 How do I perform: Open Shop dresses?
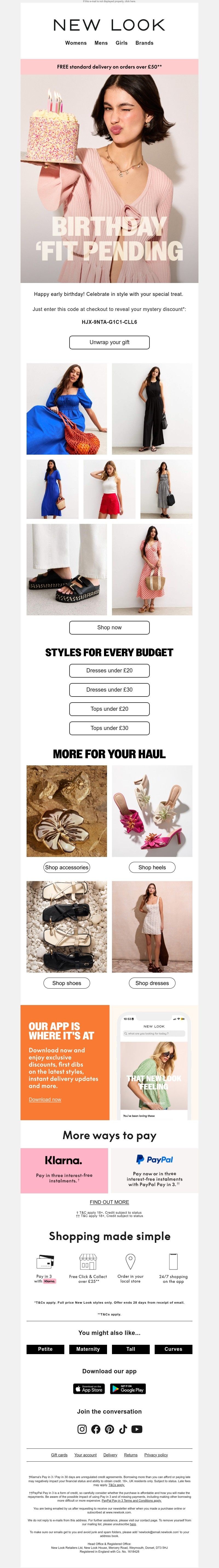coord(152,983)
